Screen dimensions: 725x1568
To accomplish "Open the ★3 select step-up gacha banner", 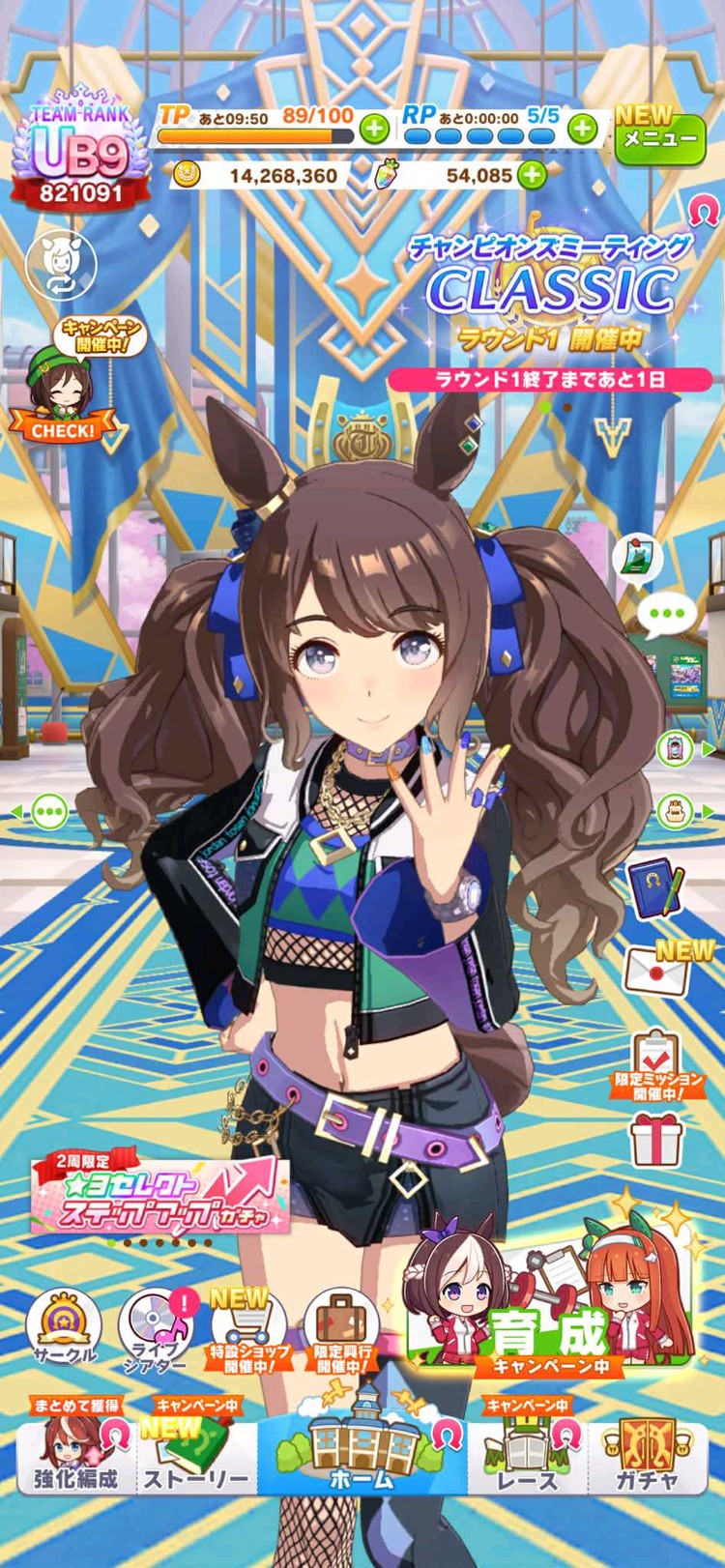I will (159, 1195).
